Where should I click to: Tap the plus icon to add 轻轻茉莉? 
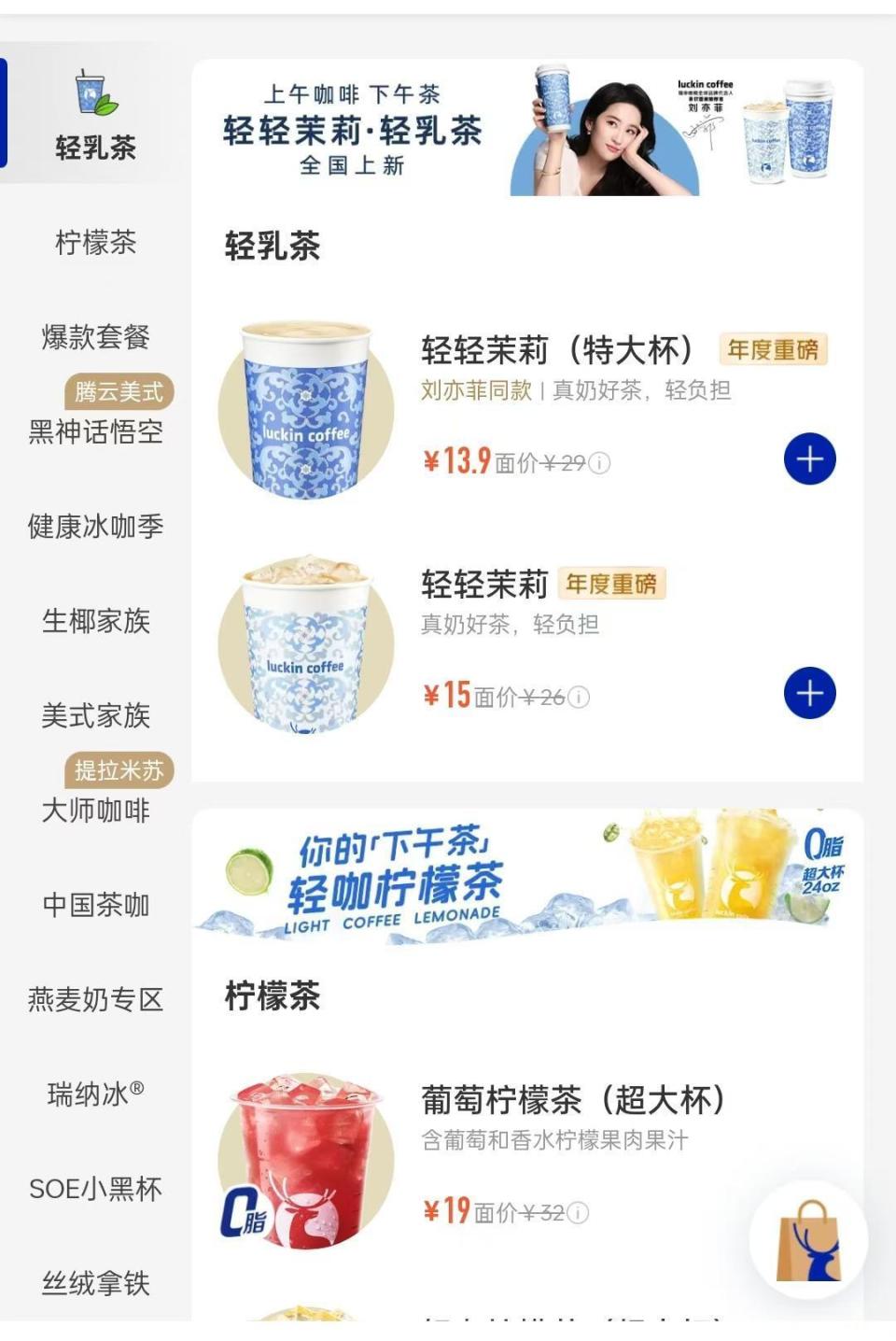808,693
